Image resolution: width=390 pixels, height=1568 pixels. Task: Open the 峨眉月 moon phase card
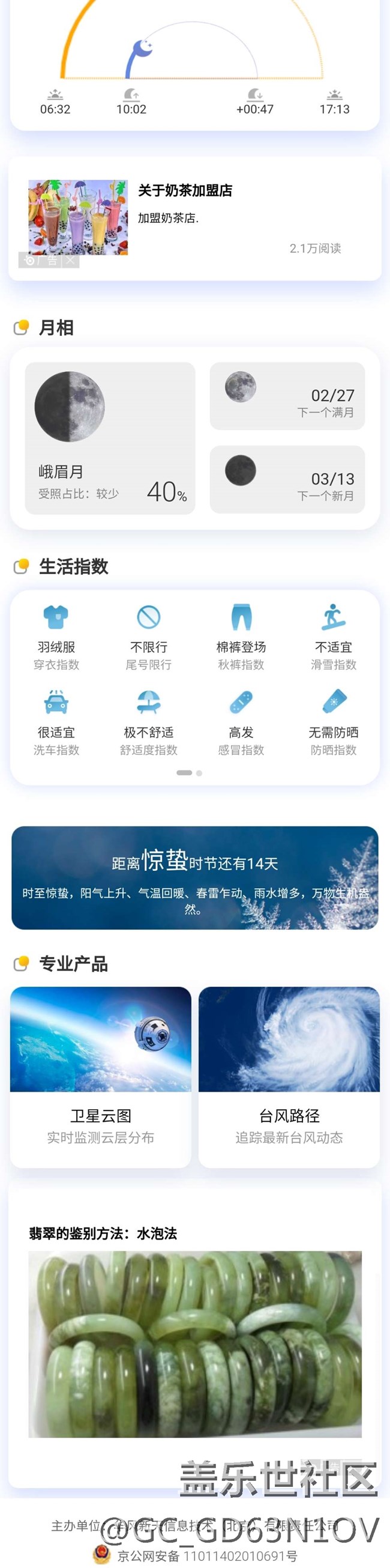[x=110, y=438]
